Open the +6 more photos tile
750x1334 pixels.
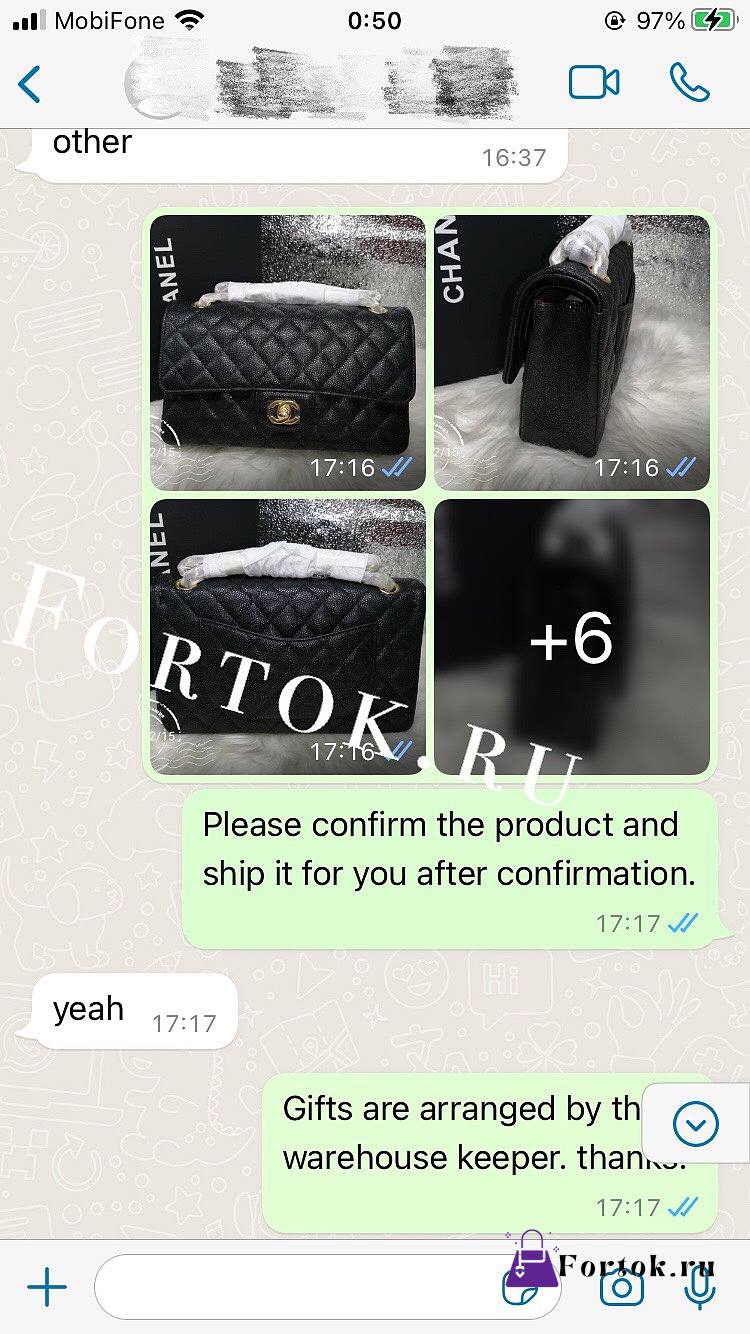pos(572,637)
